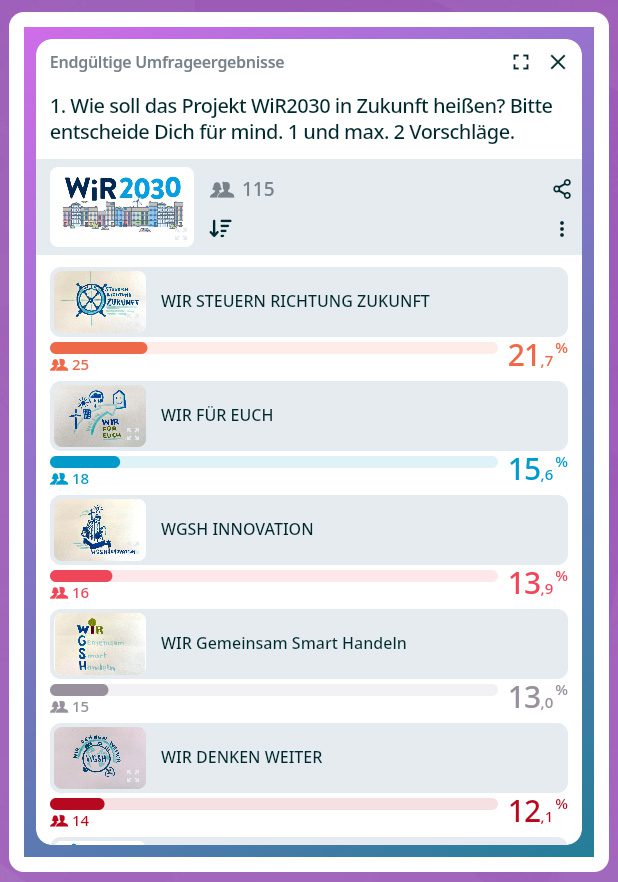618x882 pixels.
Task: Share the poll results
Action: [x=562, y=189]
